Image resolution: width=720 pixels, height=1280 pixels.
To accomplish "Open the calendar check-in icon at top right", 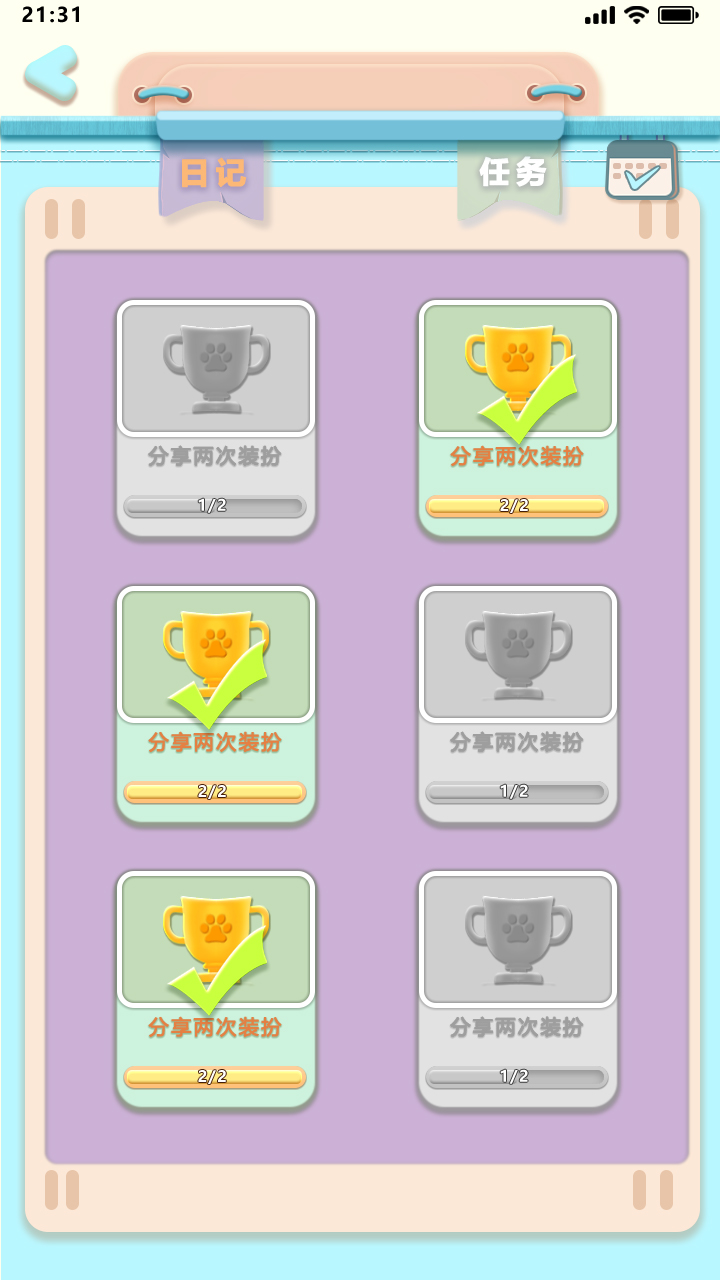I will pyautogui.click(x=641, y=172).
